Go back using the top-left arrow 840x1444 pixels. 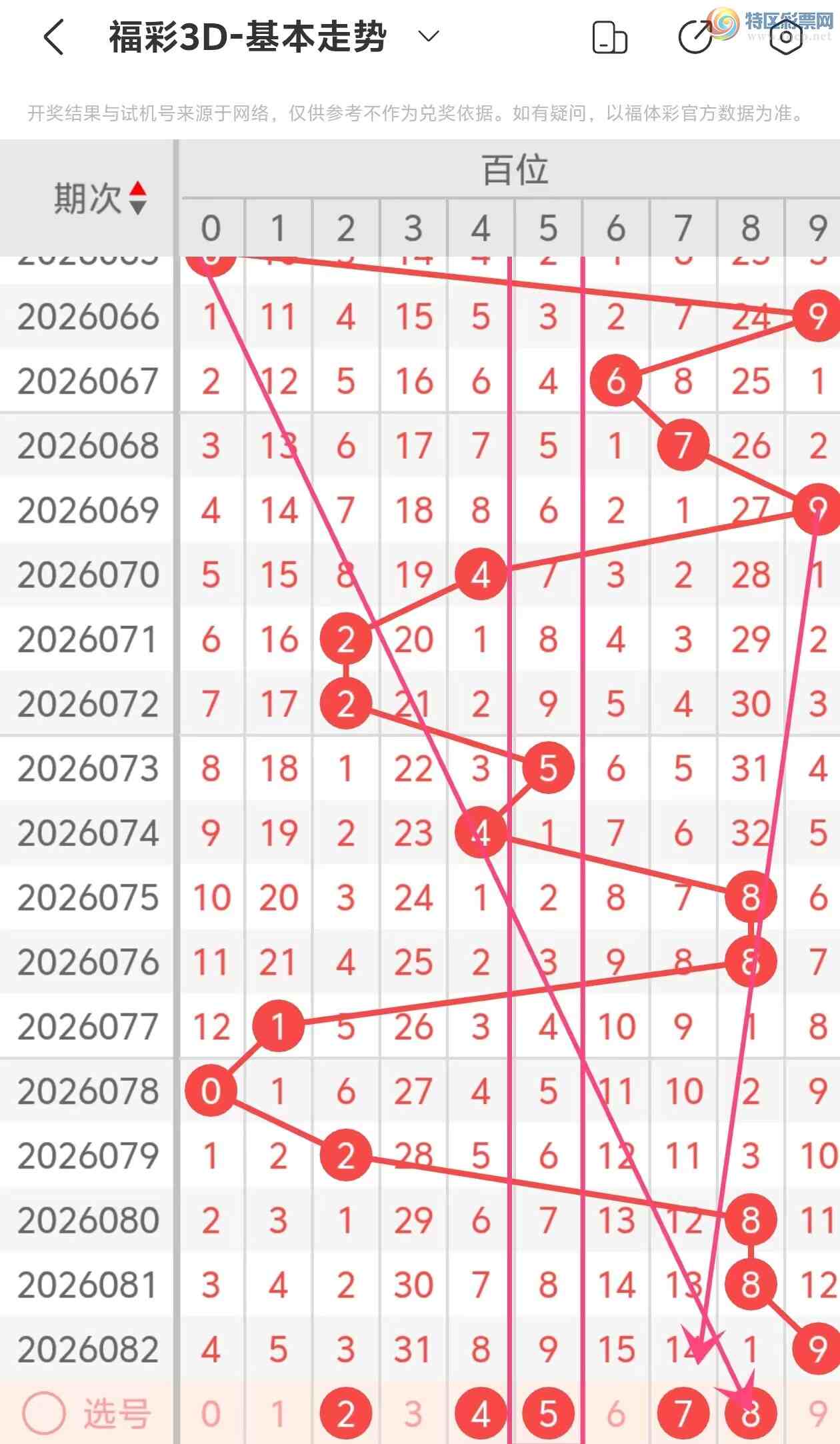pyautogui.click(x=55, y=37)
